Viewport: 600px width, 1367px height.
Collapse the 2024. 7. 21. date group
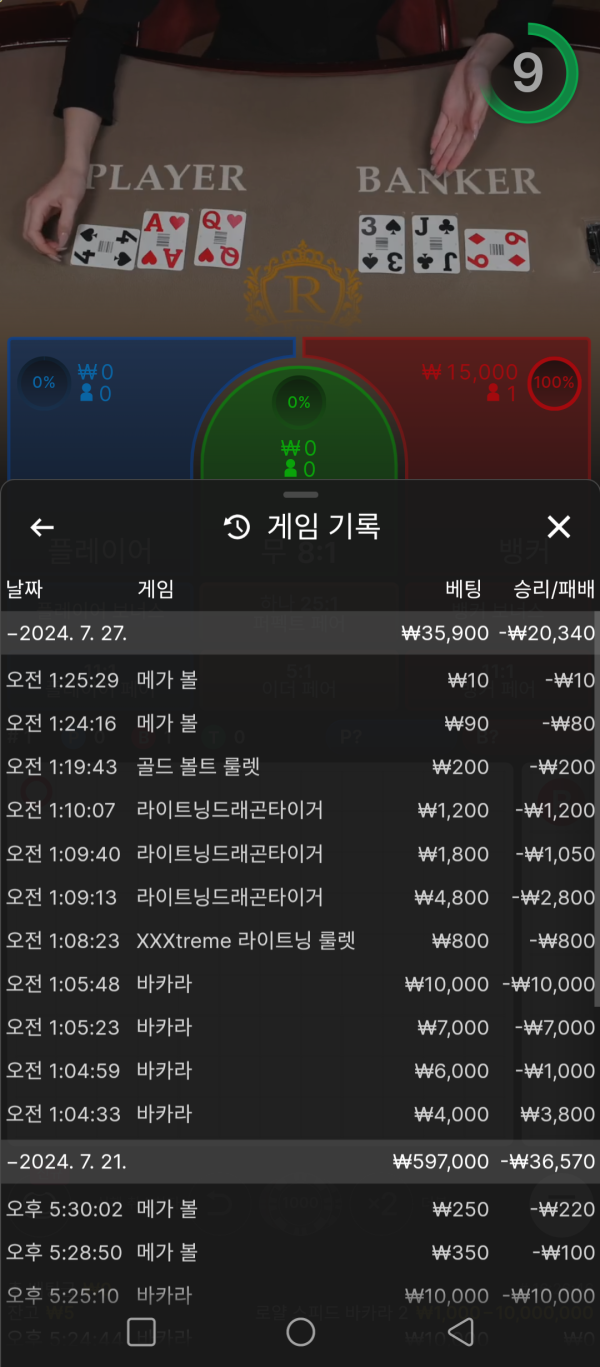point(298,1162)
